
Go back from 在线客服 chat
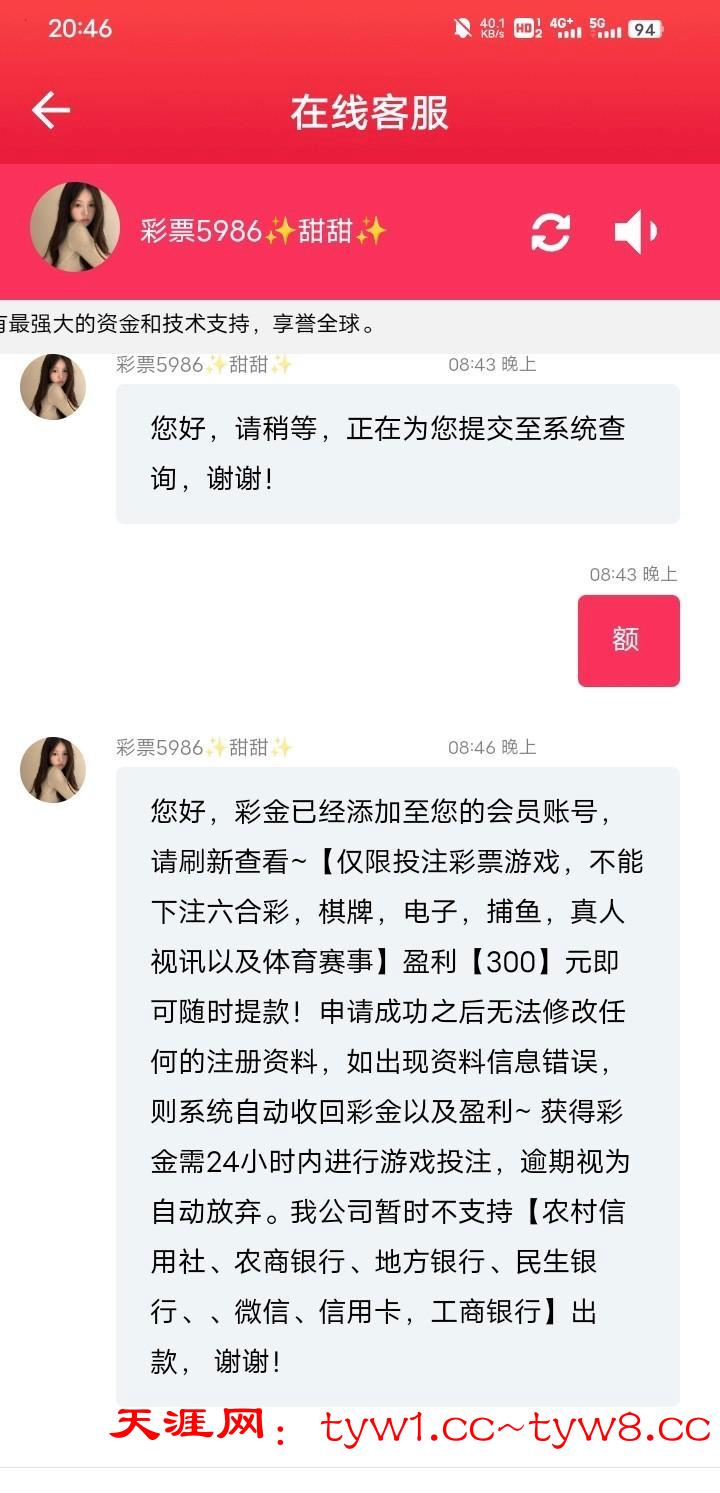50,110
